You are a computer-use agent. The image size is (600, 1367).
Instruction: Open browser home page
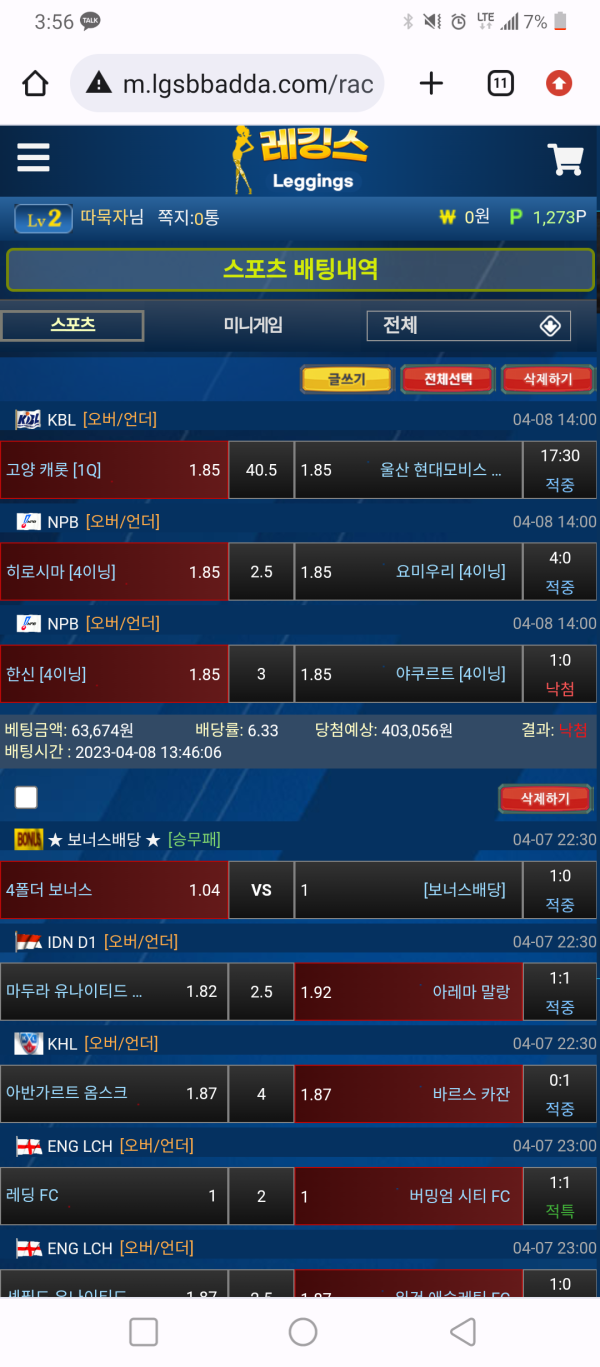pos(35,83)
